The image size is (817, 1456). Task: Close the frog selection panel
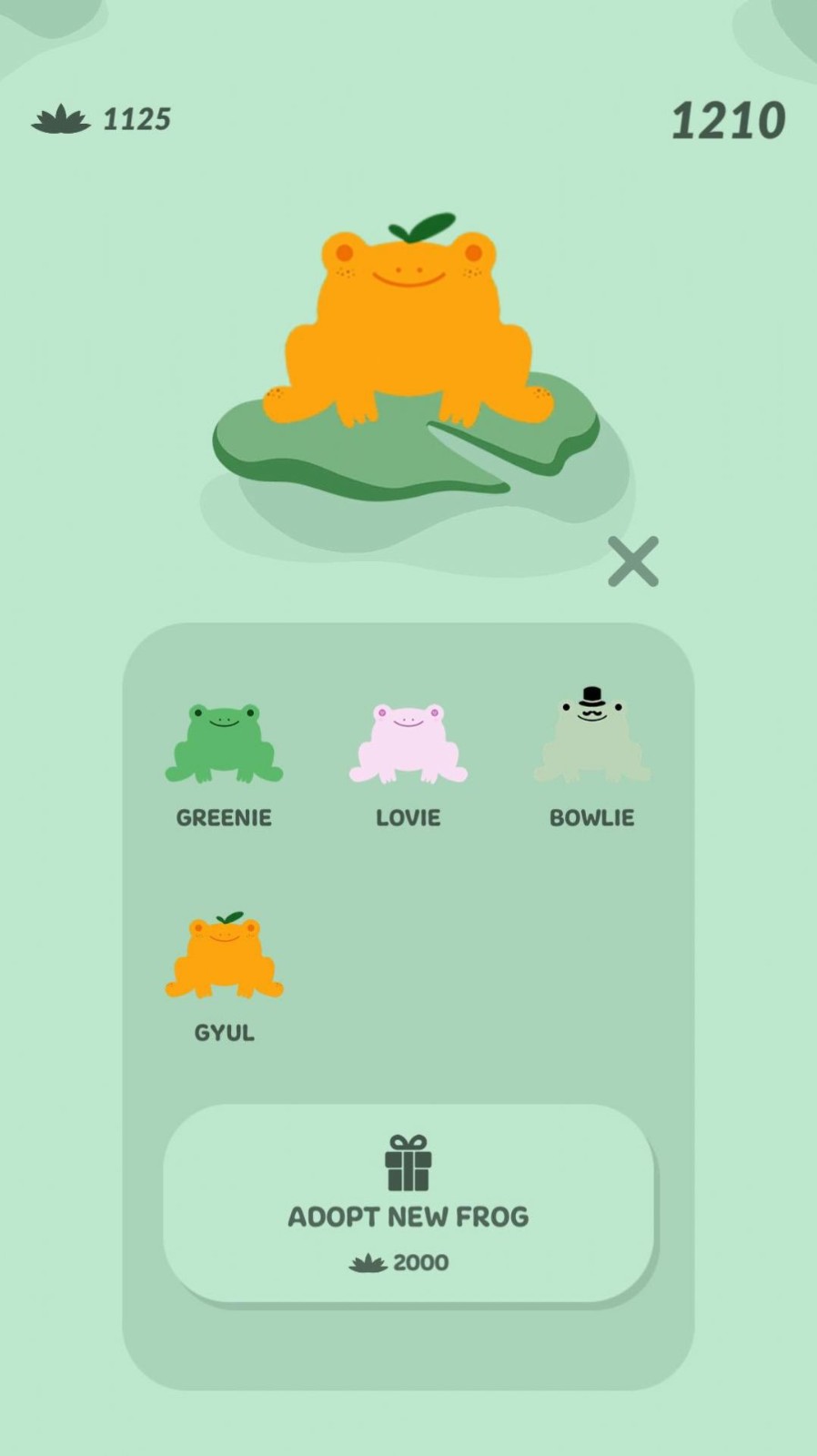(x=633, y=561)
